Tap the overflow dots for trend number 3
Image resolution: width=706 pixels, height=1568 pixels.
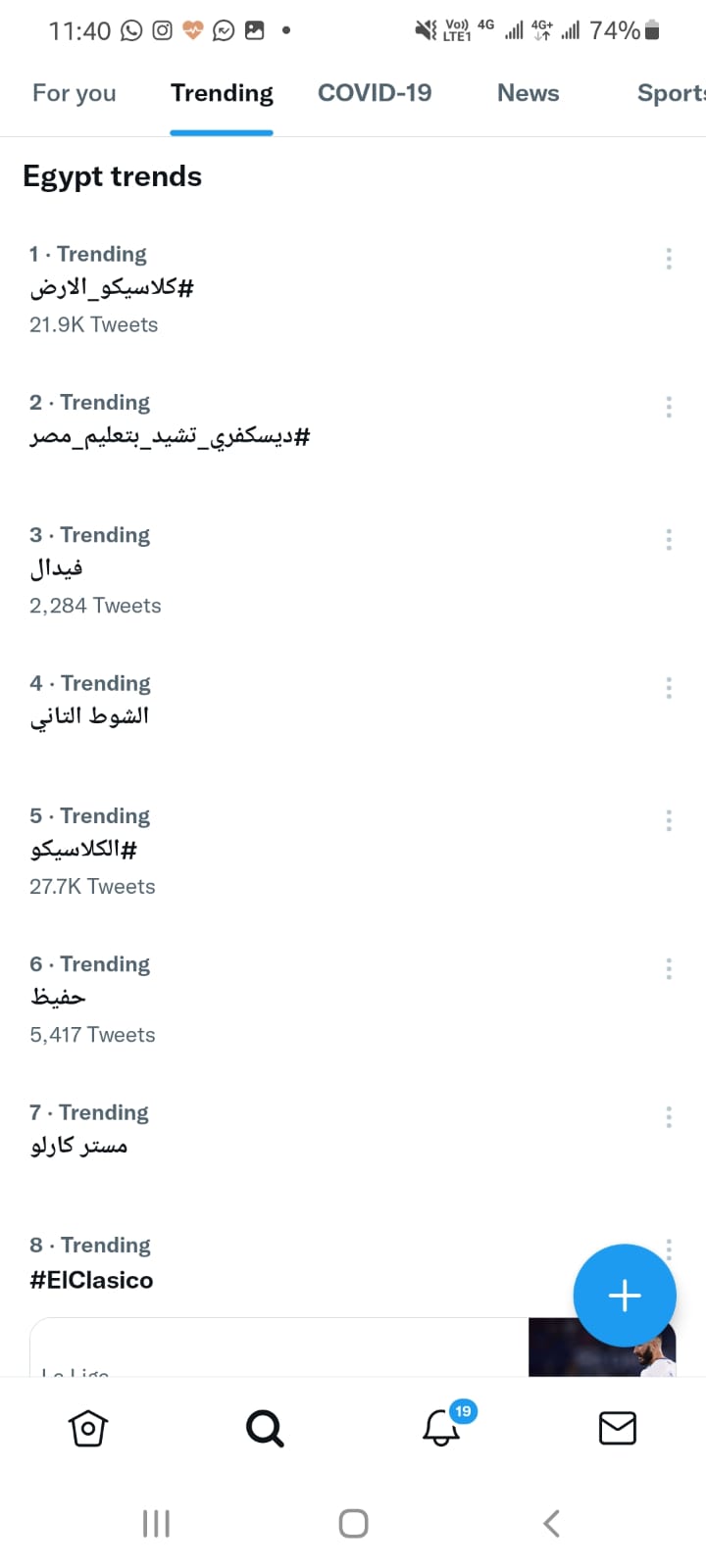pyautogui.click(x=669, y=540)
